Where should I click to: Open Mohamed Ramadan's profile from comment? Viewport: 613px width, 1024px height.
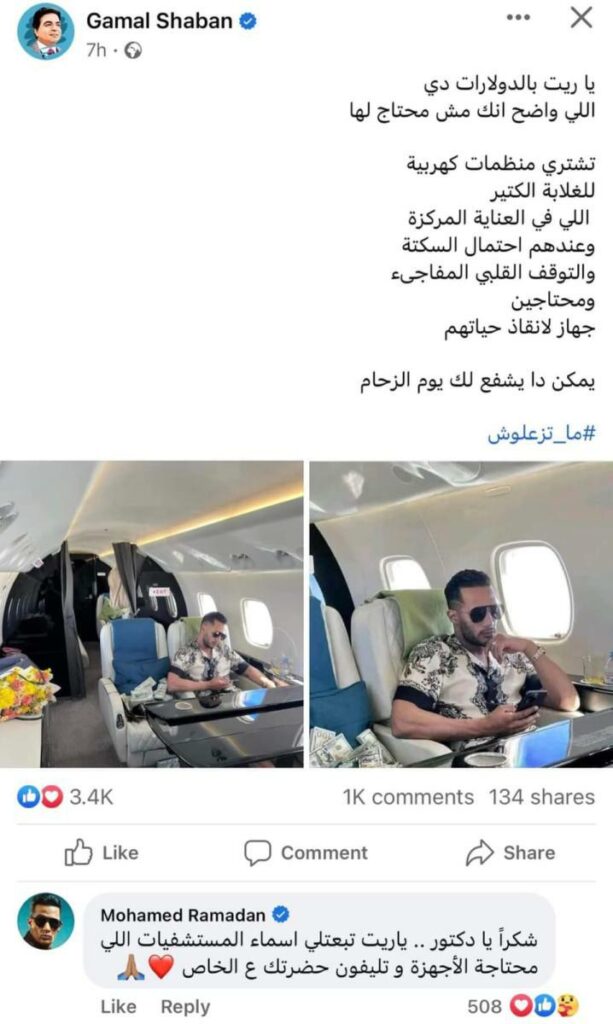(x=184, y=914)
